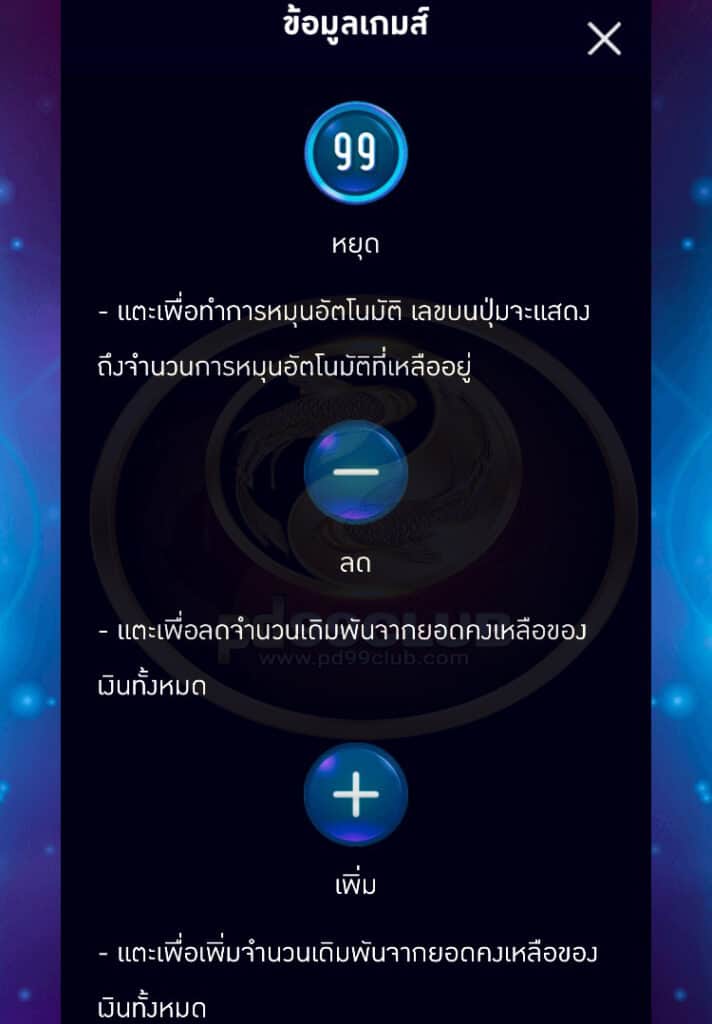Close the game info panel
Viewport: 712px width, 1024px height.
[x=604, y=39]
